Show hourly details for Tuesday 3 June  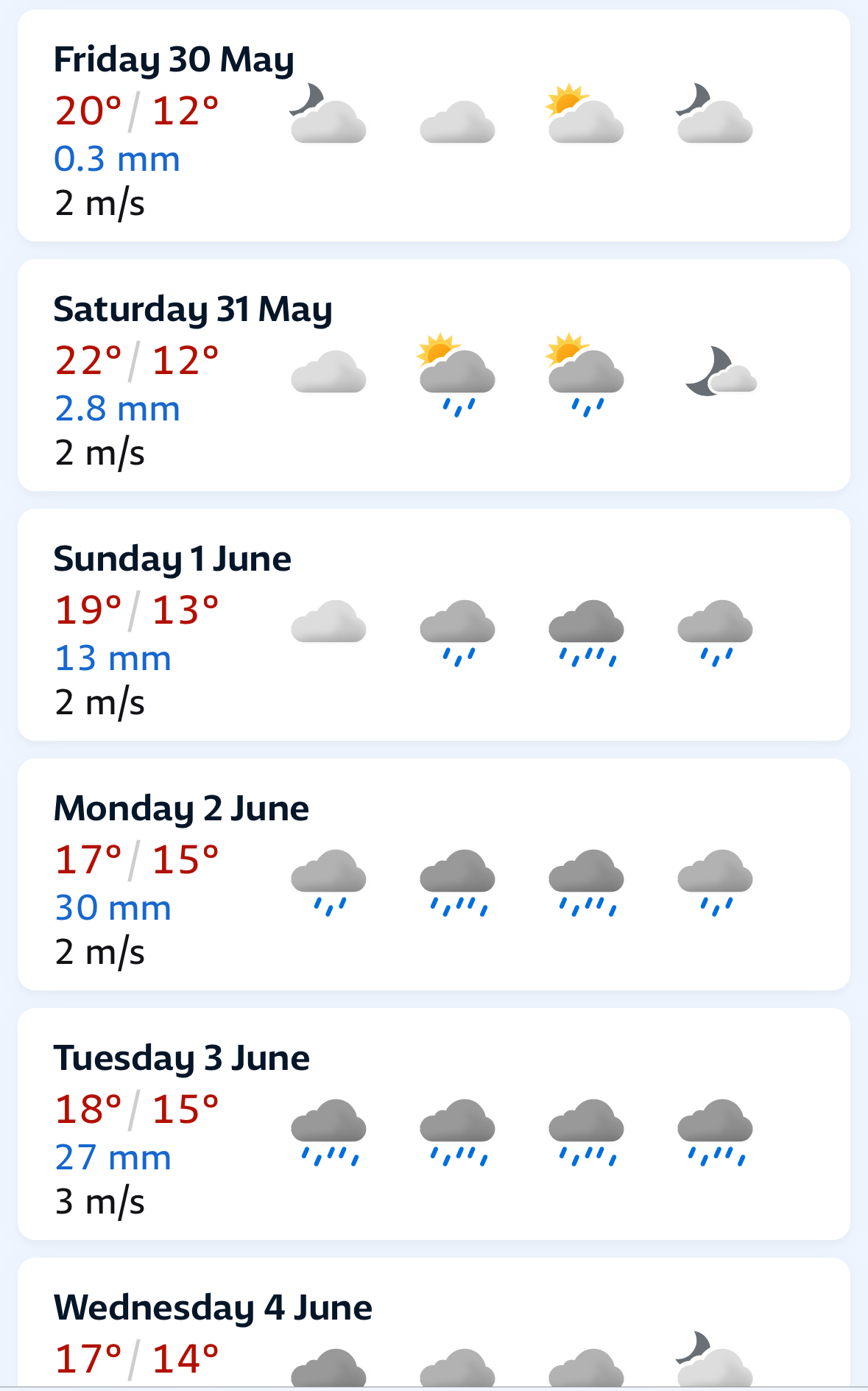(434, 1124)
